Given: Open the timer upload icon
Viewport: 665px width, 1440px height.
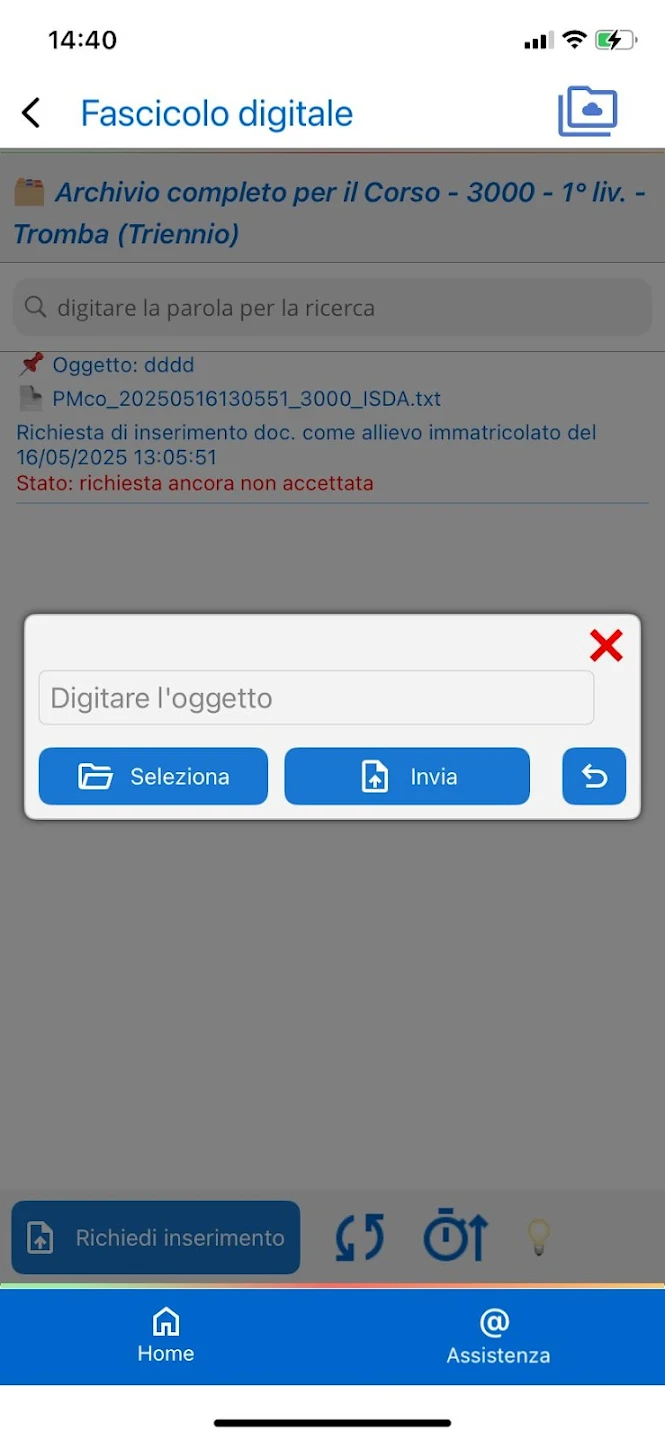Looking at the screenshot, I should (x=455, y=1236).
